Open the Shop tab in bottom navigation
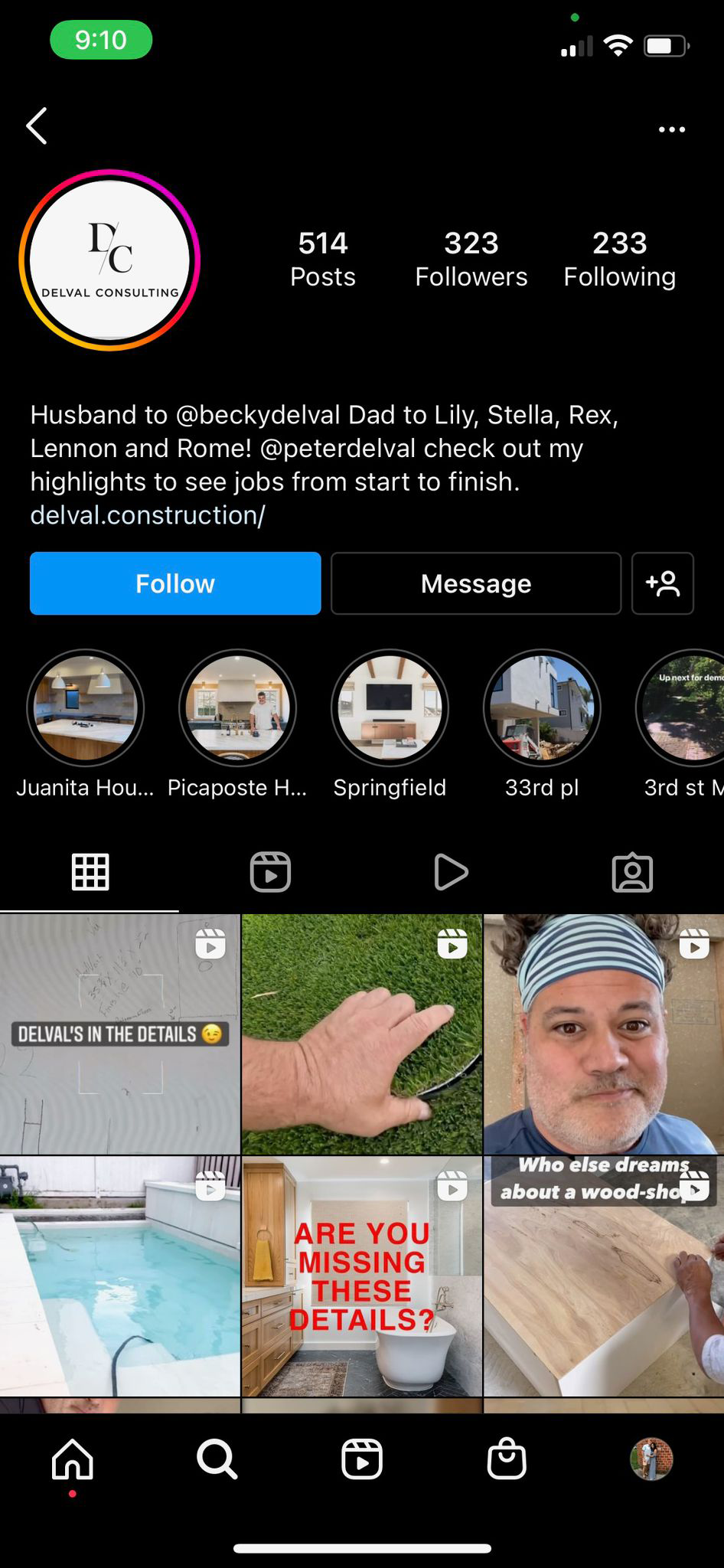Viewport: 724px width, 1568px height. 507,1459
